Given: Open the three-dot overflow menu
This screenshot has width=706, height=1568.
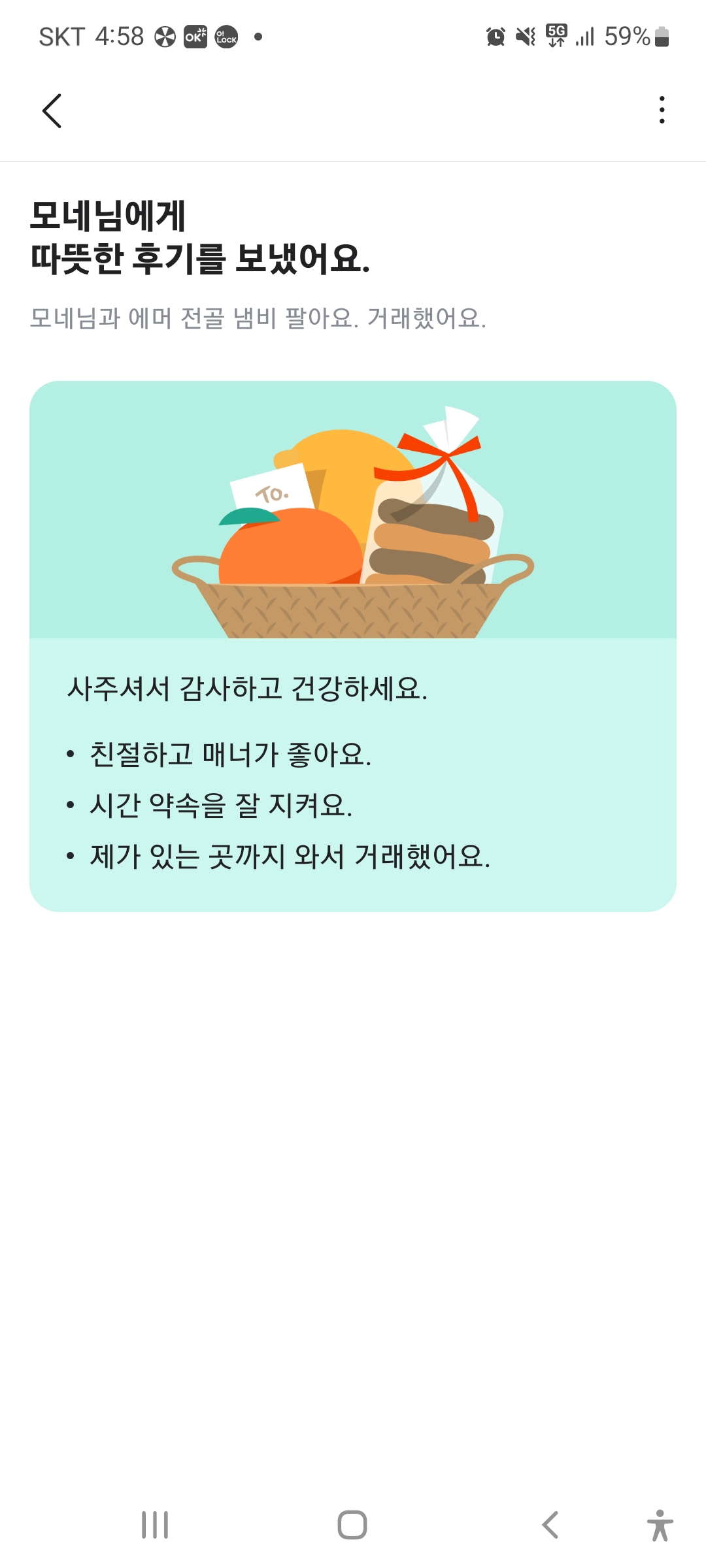Looking at the screenshot, I should tap(662, 110).
